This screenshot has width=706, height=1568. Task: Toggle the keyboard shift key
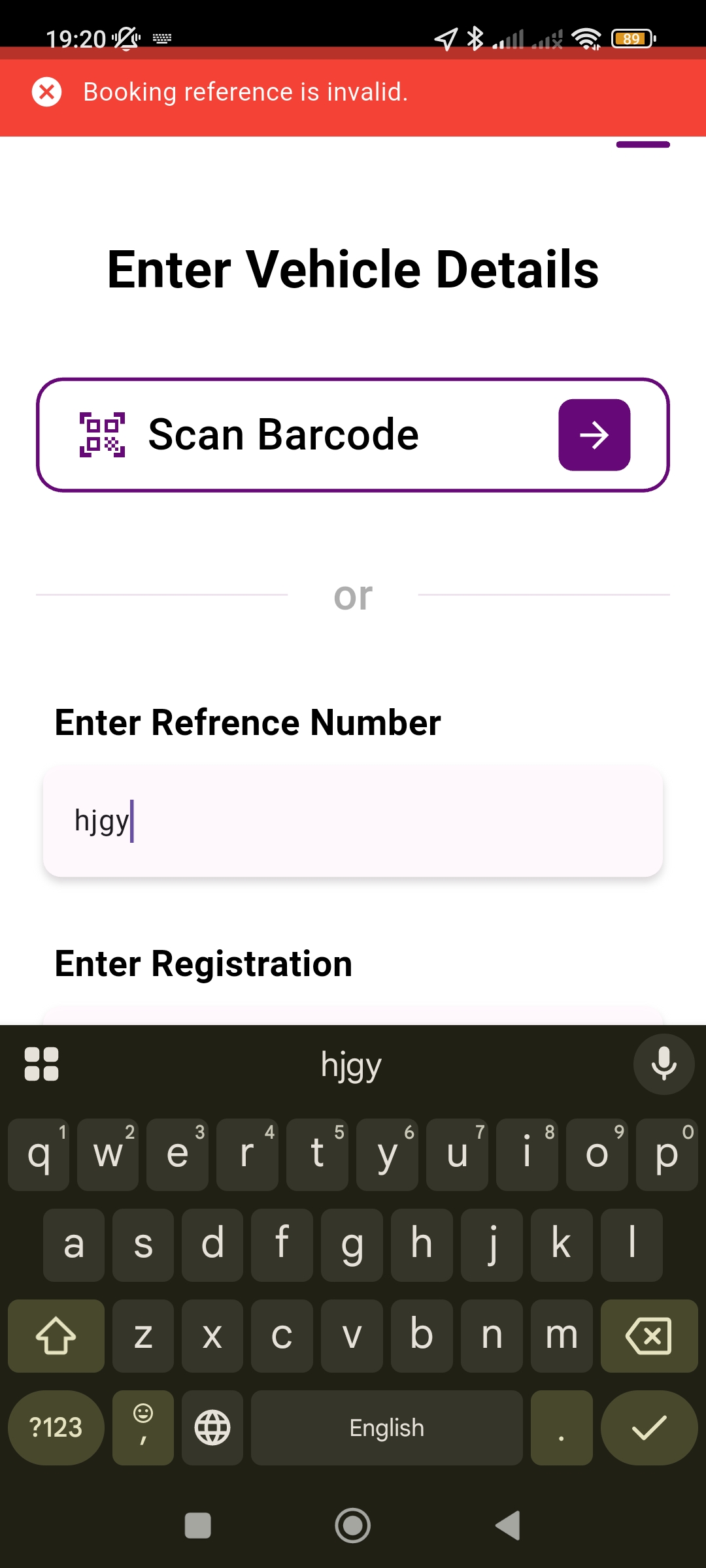(56, 1335)
